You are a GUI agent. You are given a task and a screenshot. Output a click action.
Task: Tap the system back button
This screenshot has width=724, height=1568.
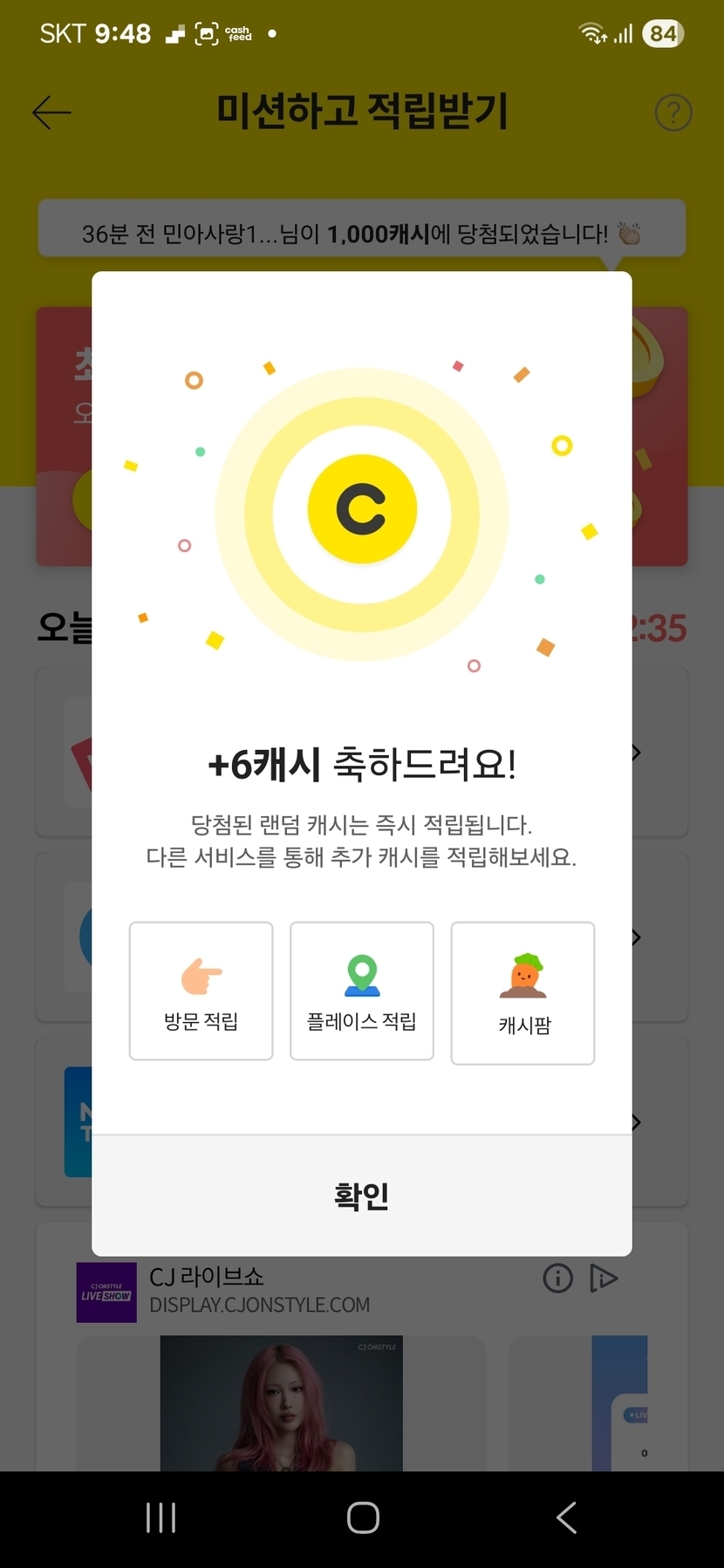tap(566, 1517)
